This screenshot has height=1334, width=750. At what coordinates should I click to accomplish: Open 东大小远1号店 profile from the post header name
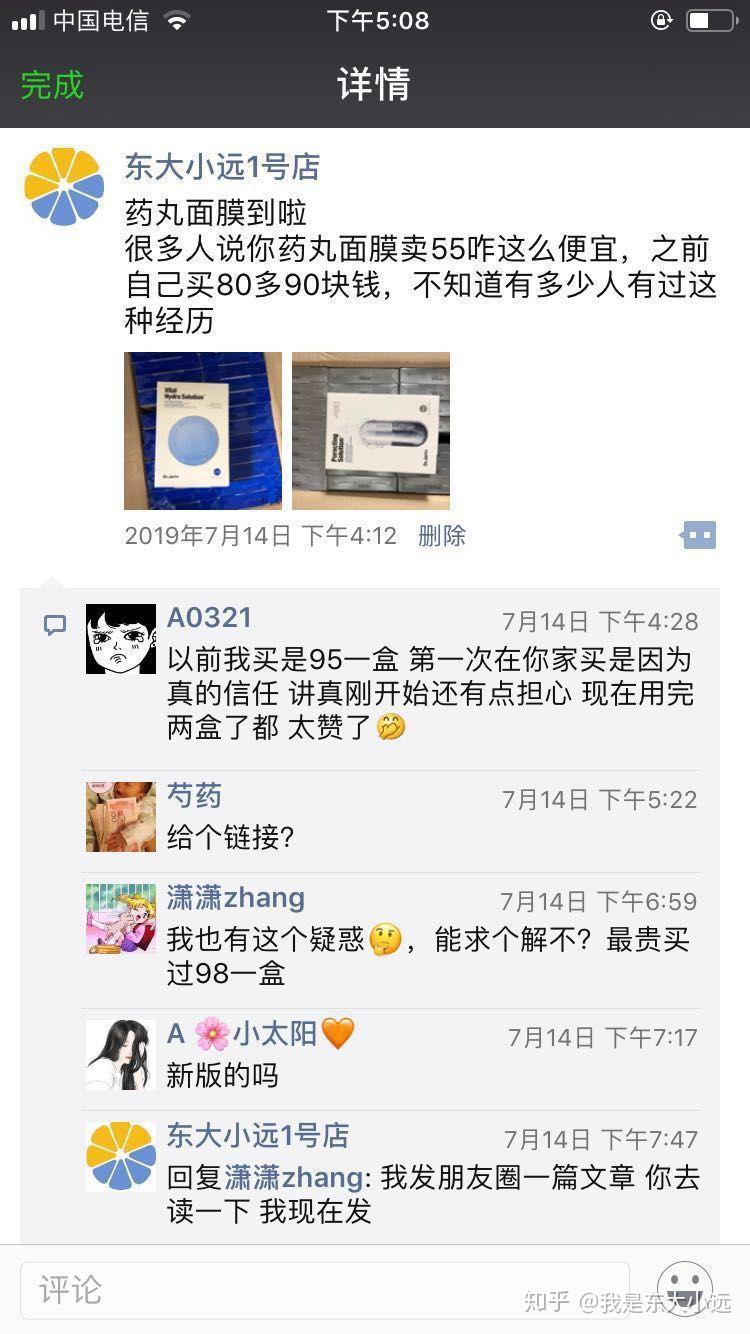(x=222, y=166)
